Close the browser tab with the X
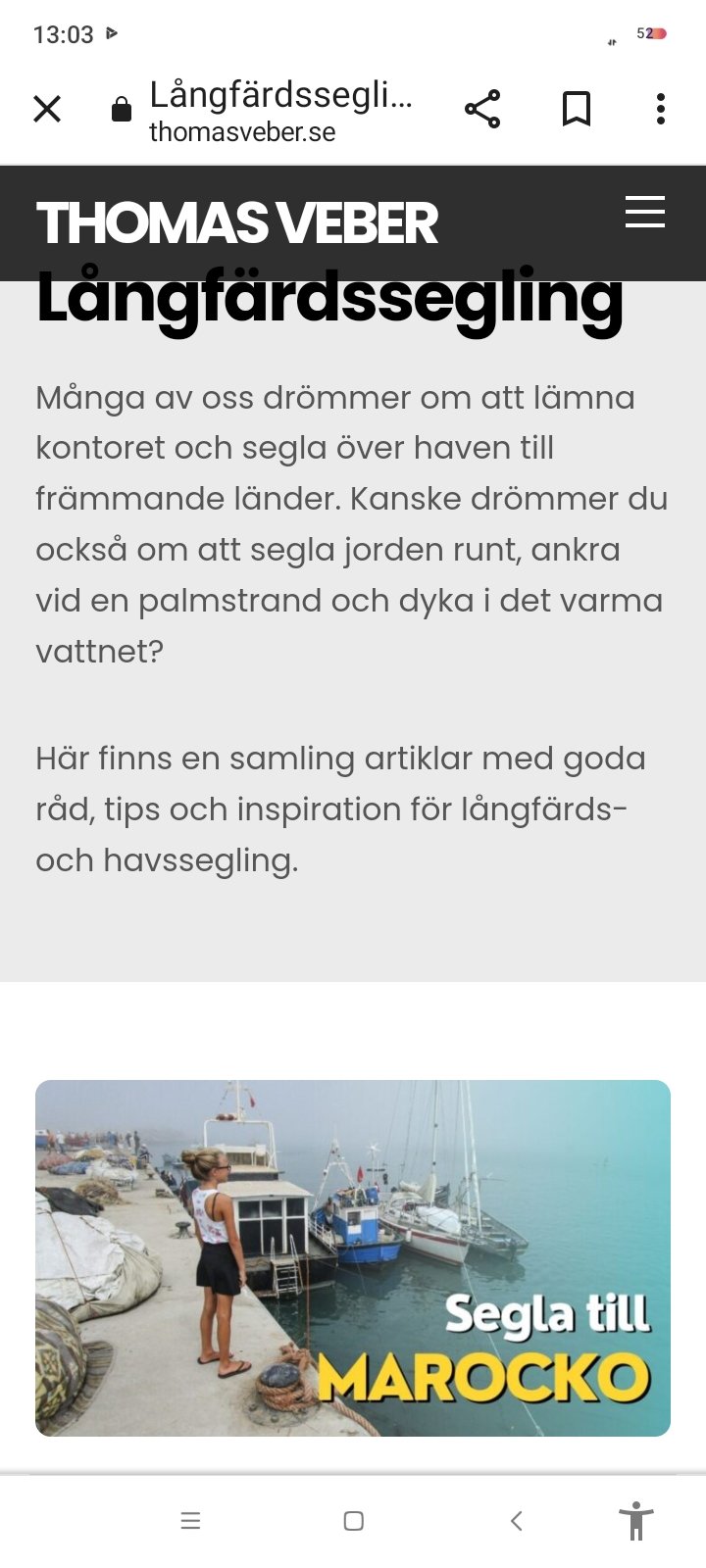The height and width of the screenshot is (1568, 706). (x=47, y=109)
